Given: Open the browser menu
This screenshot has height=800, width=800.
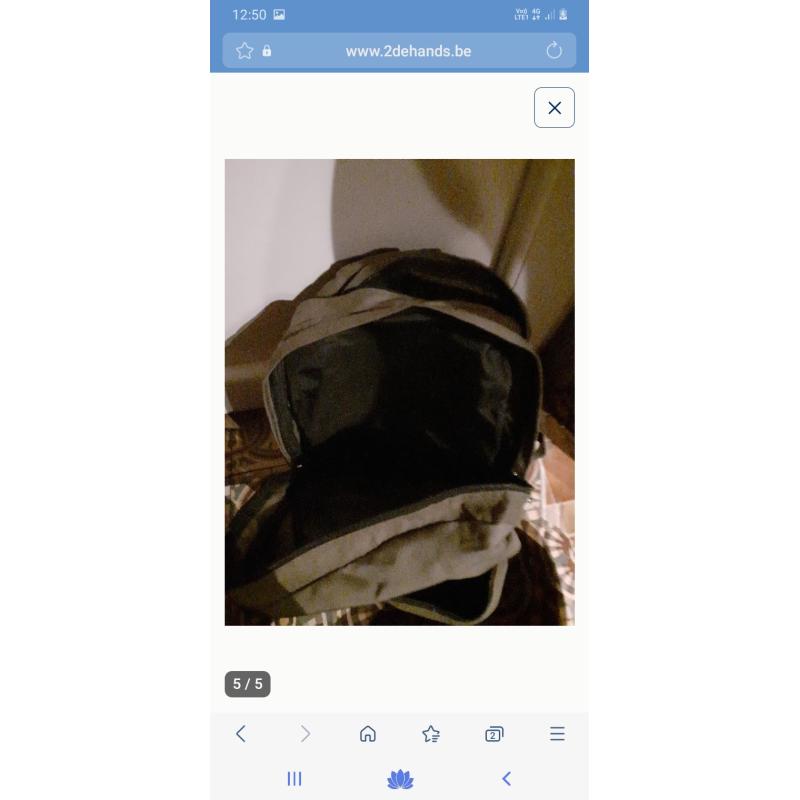Looking at the screenshot, I should (557, 734).
